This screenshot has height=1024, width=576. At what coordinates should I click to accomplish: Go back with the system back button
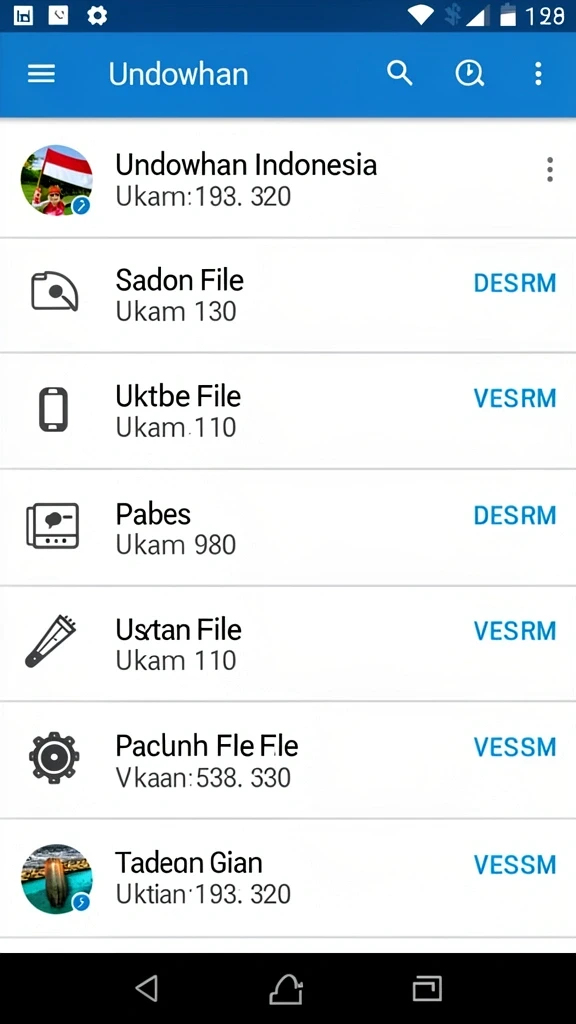click(x=147, y=989)
